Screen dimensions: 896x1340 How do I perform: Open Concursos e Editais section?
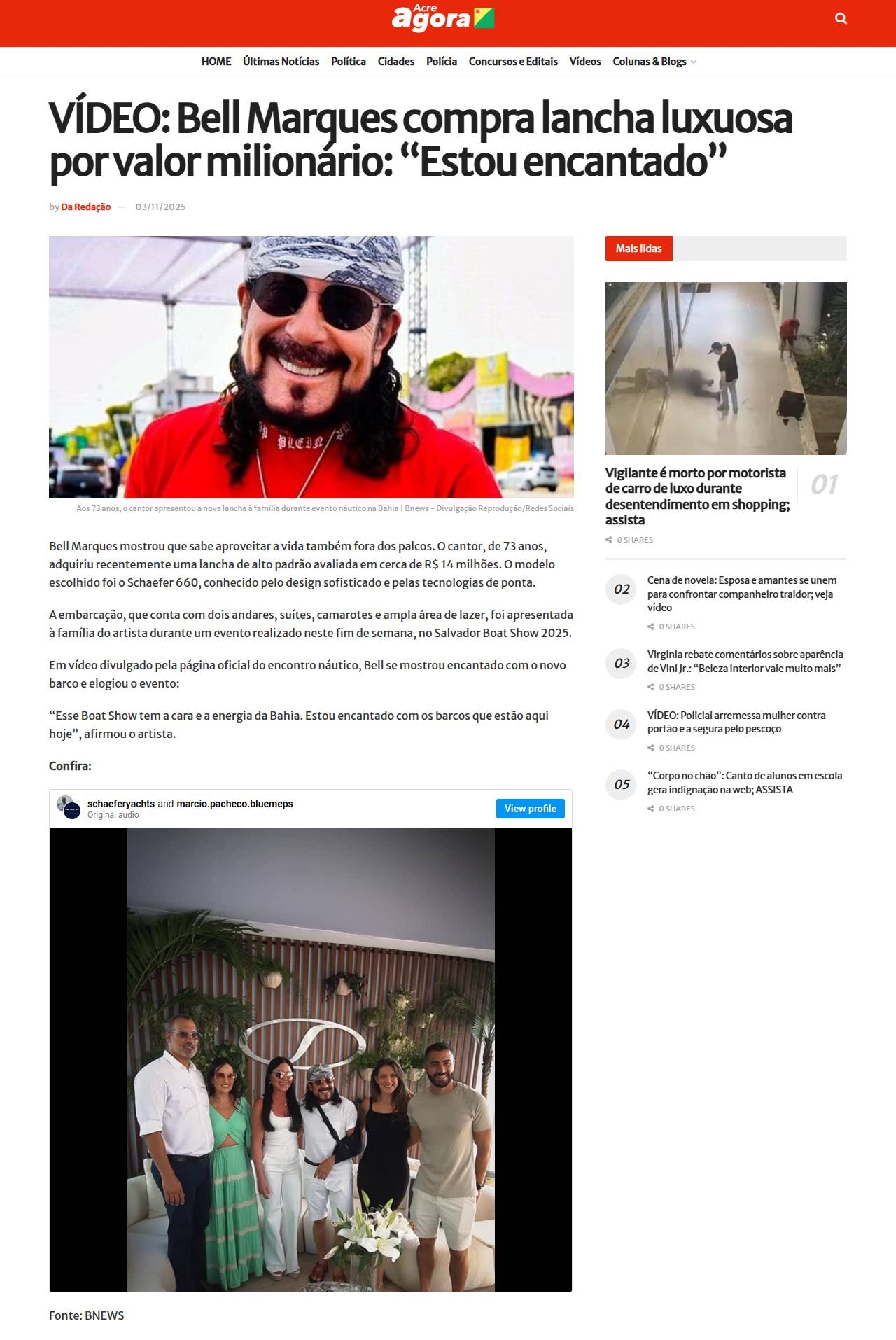pyautogui.click(x=512, y=62)
